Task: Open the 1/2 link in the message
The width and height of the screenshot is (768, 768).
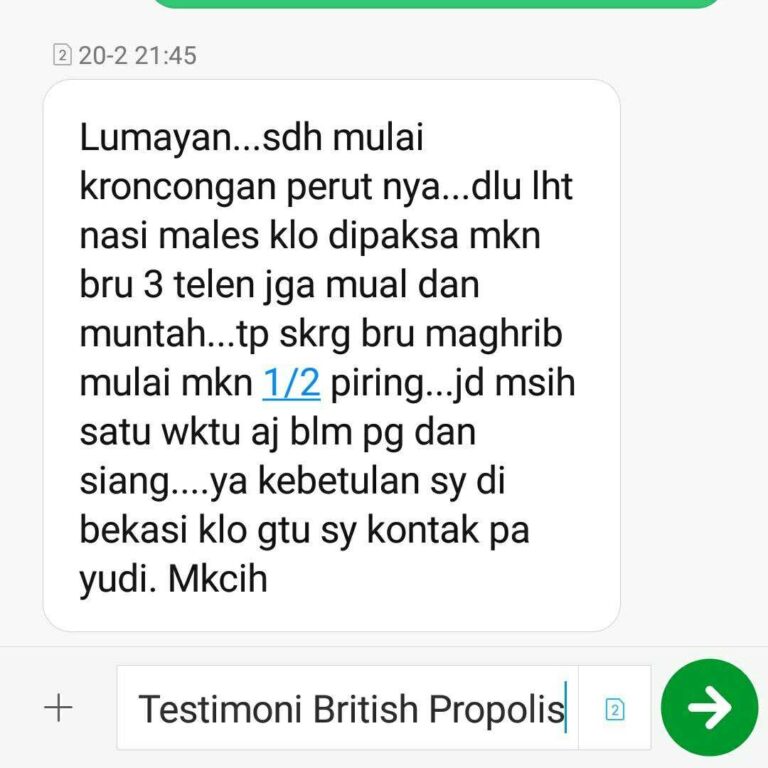Action: pyautogui.click(x=290, y=383)
